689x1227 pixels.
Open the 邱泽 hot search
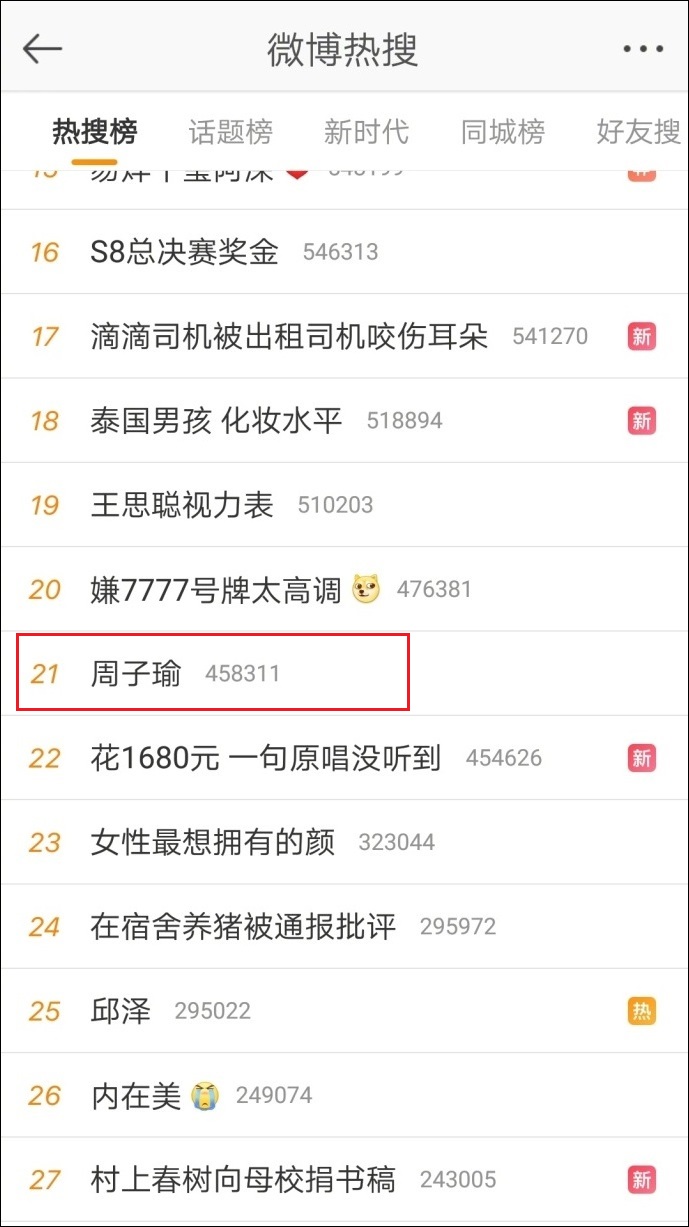pos(121,1011)
